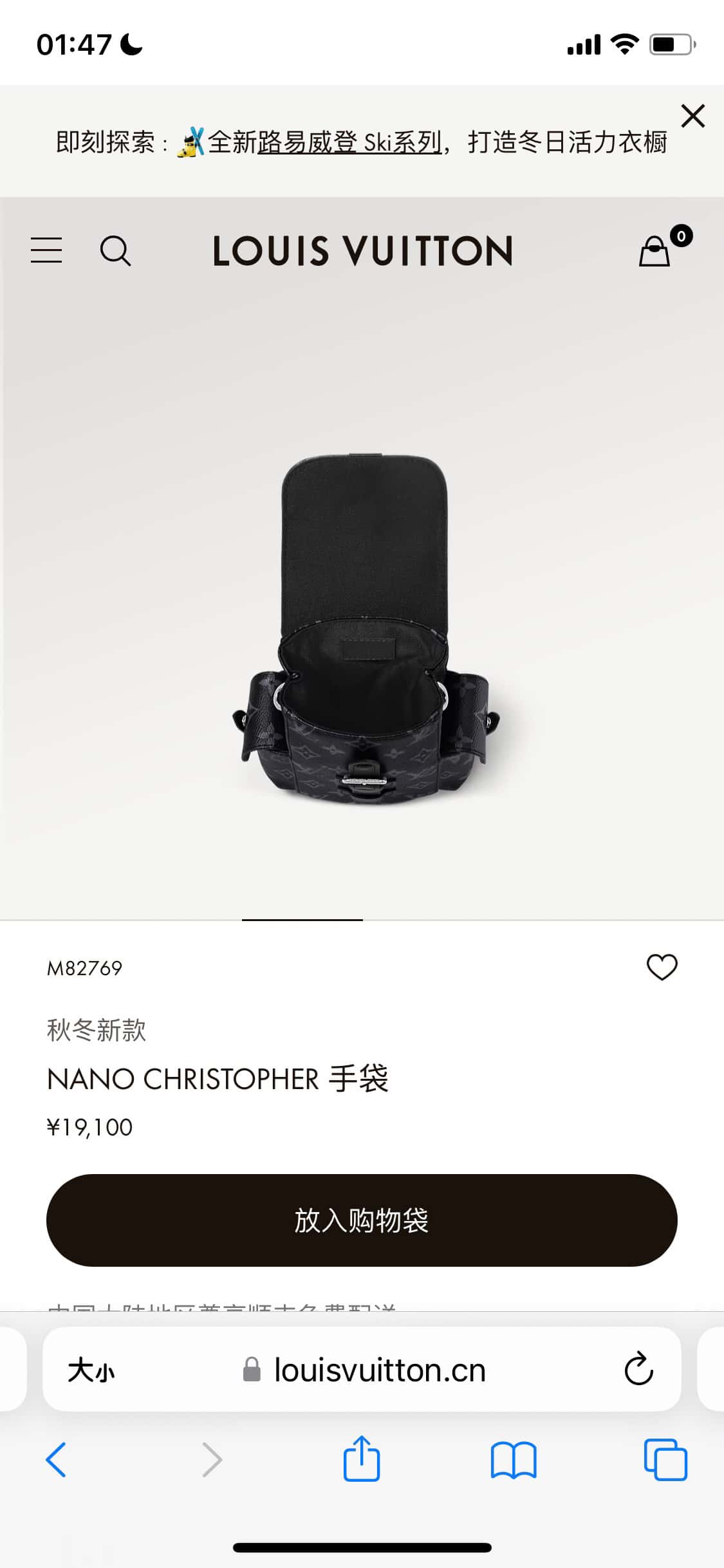Open Safari page size settings 大小

(91, 1370)
